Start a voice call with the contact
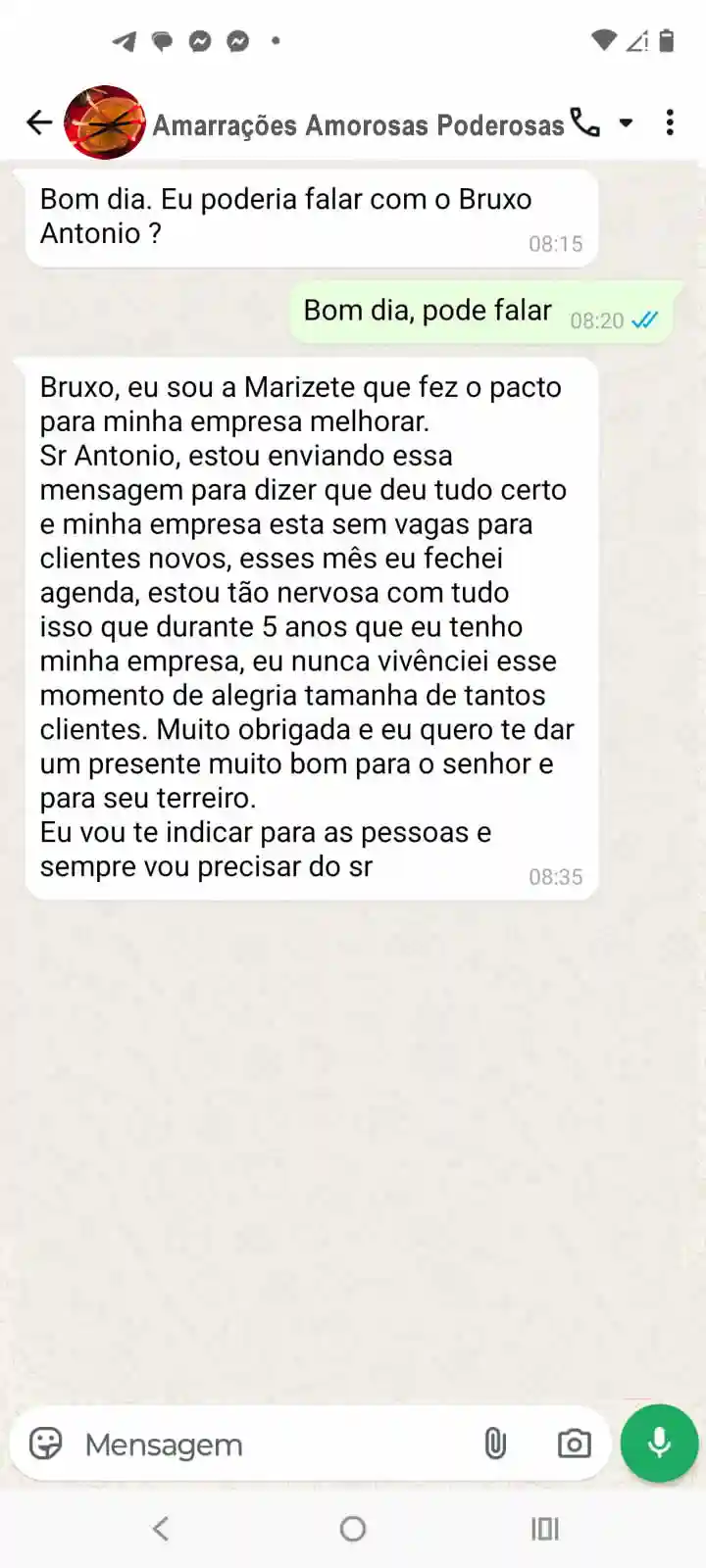This screenshot has width=706, height=1568. (586, 122)
